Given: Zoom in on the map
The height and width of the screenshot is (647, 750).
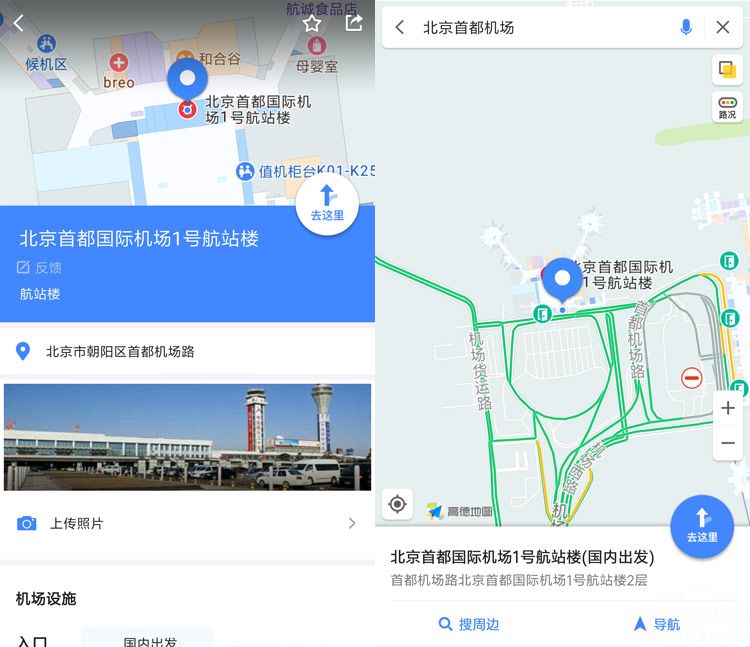Looking at the screenshot, I should click(x=728, y=408).
